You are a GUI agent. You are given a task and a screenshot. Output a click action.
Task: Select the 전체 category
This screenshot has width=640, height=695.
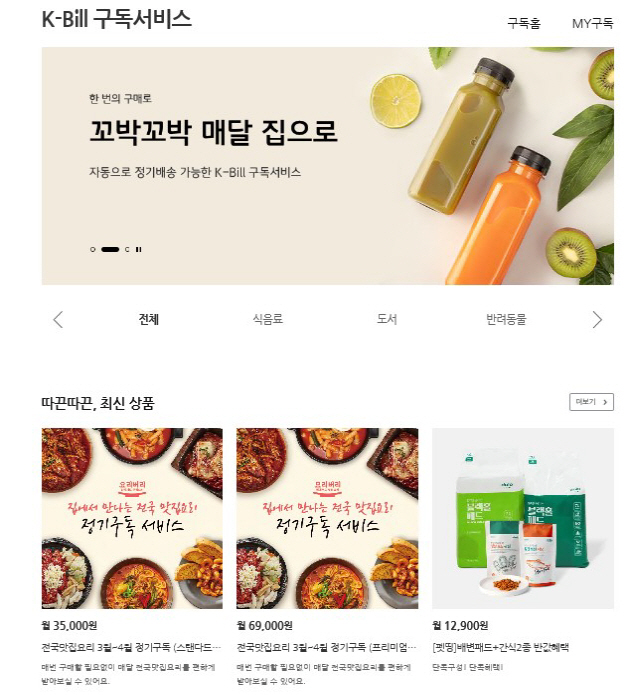click(149, 320)
